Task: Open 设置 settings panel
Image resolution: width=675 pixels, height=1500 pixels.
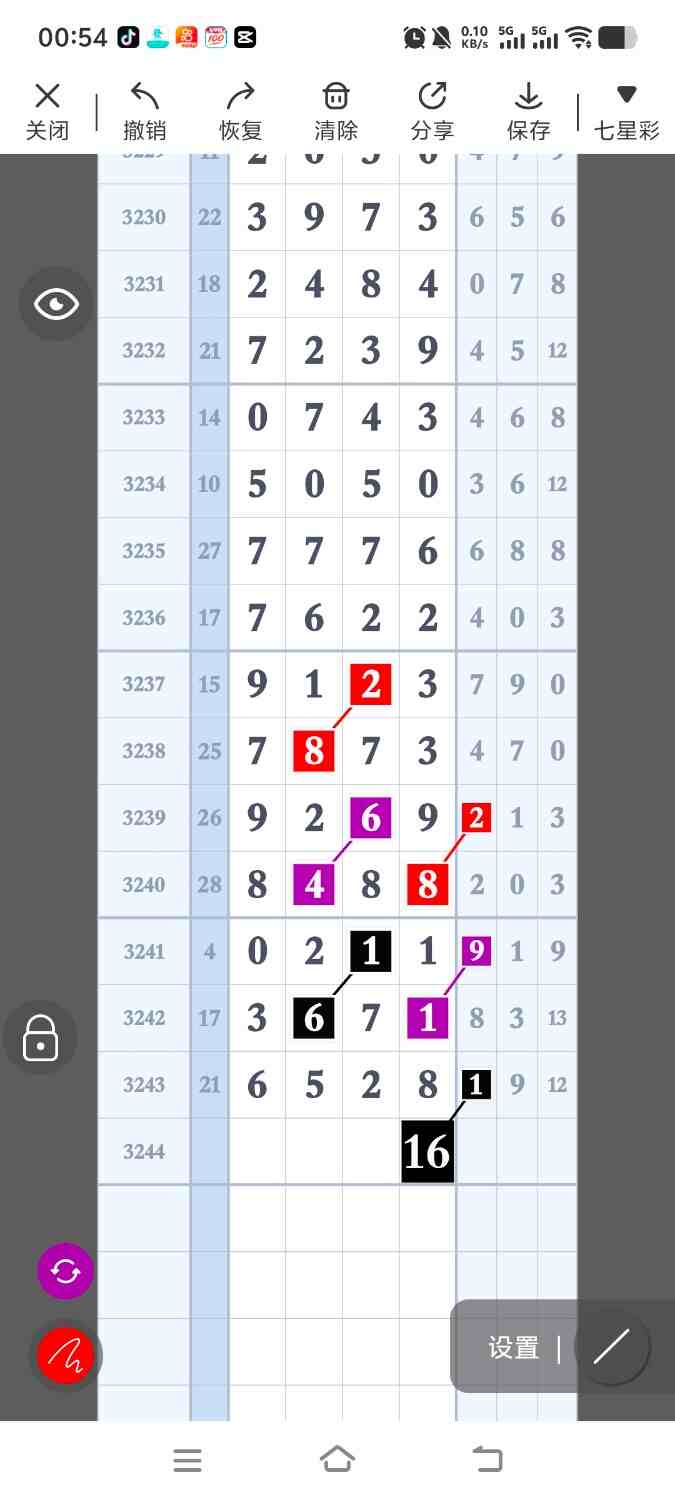Action: [x=514, y=1348]
